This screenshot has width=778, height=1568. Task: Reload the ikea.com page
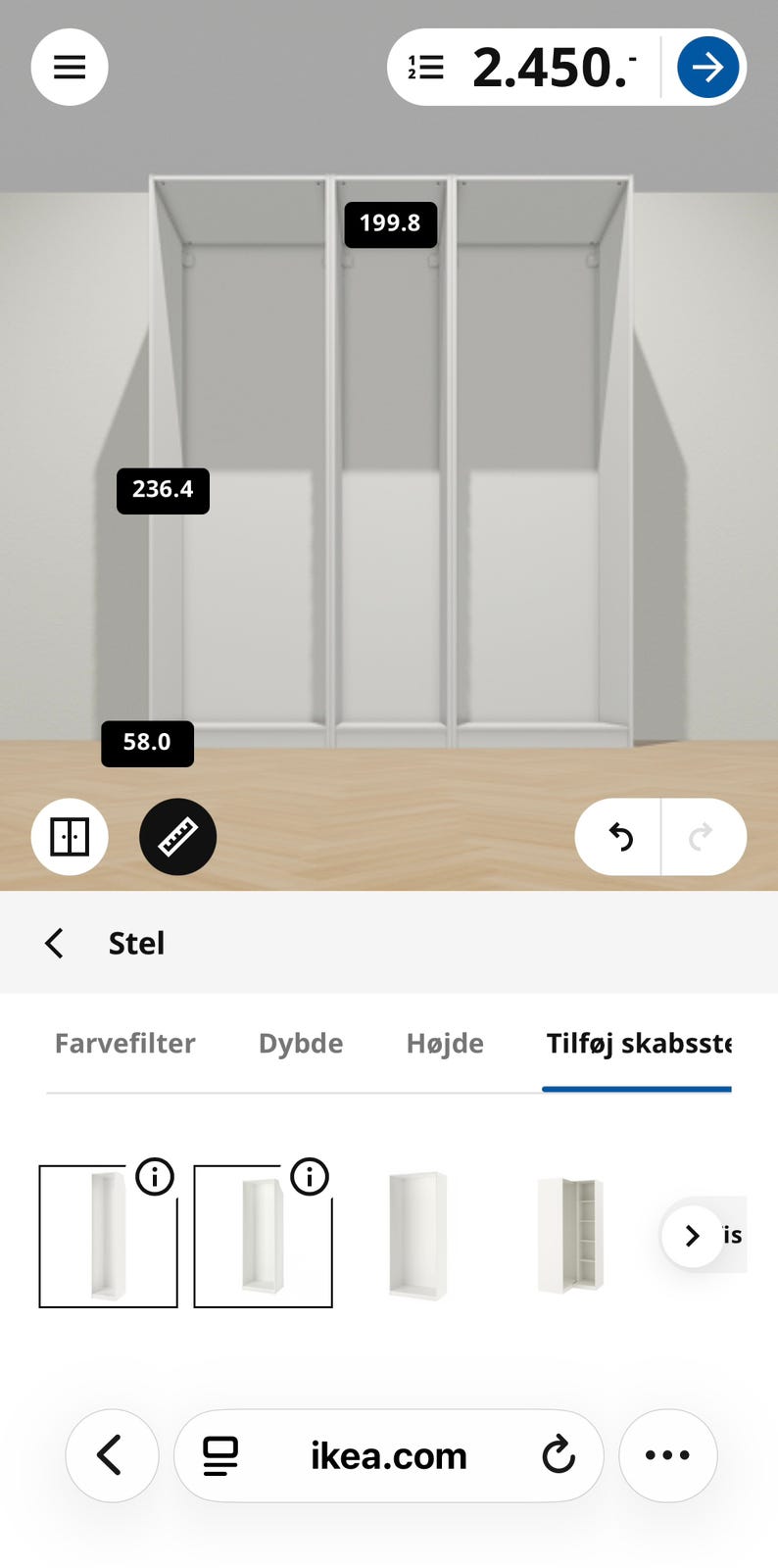coord(559,1455)
